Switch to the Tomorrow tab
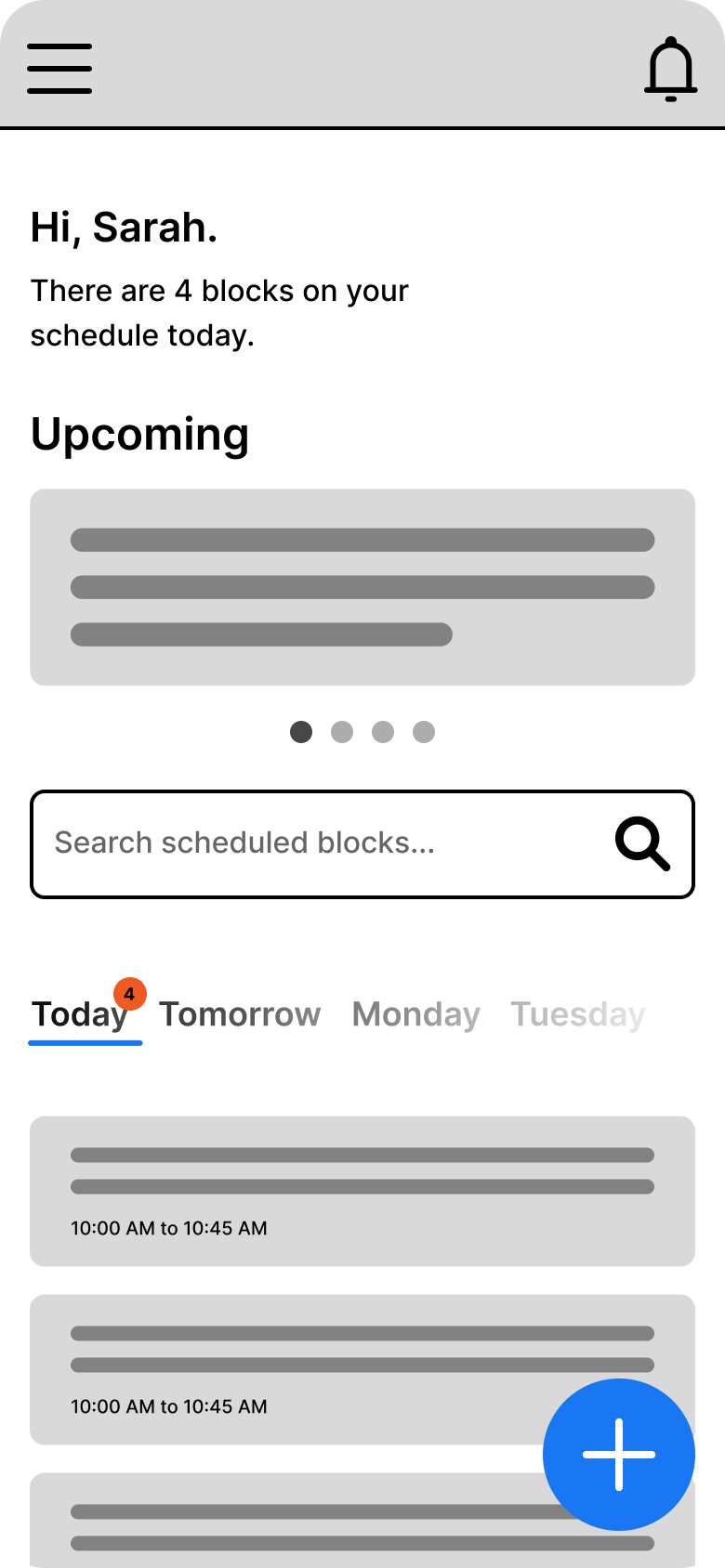Screen dimensions: 725x1568 [x=239, y=1014]
